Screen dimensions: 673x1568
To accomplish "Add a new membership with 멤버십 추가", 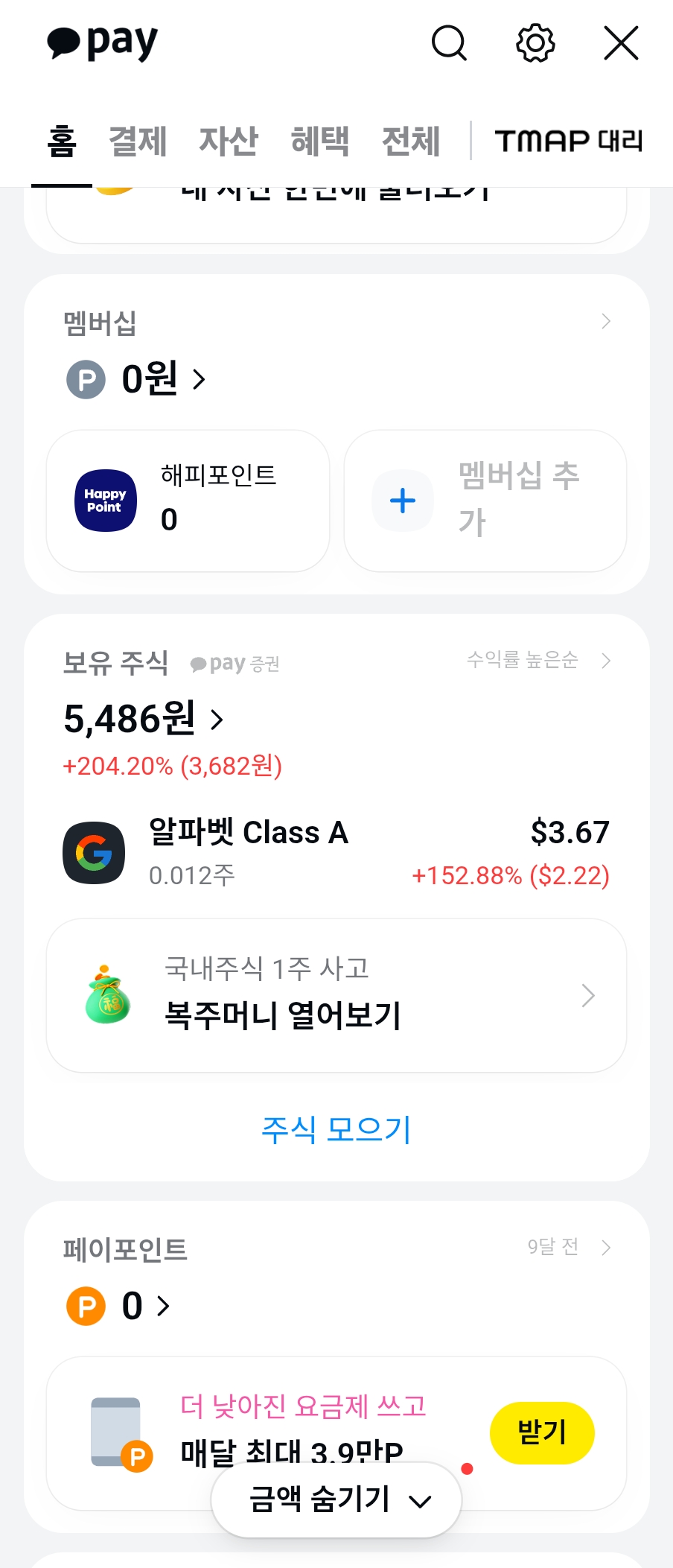I will 485,501.
